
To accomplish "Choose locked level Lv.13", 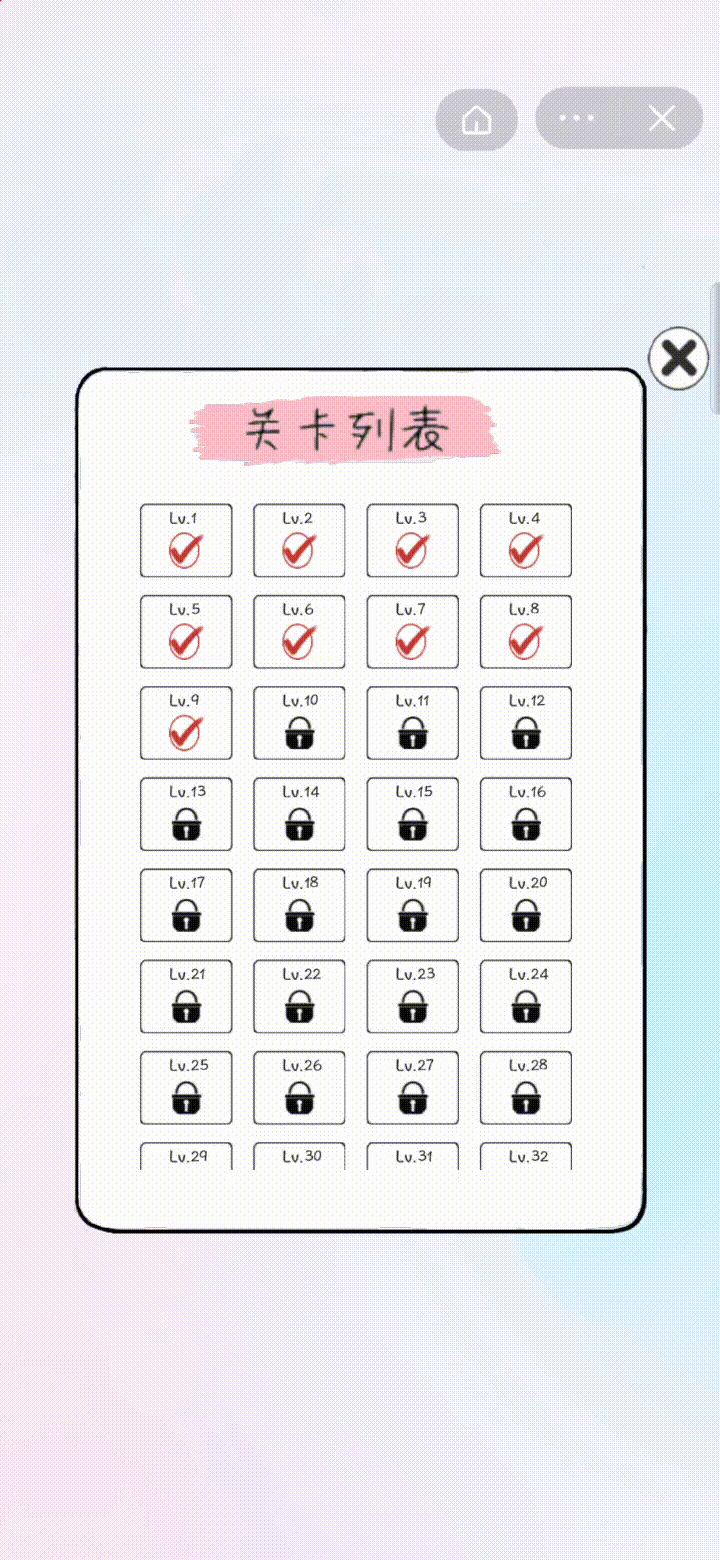I will (x=186, y=814).
